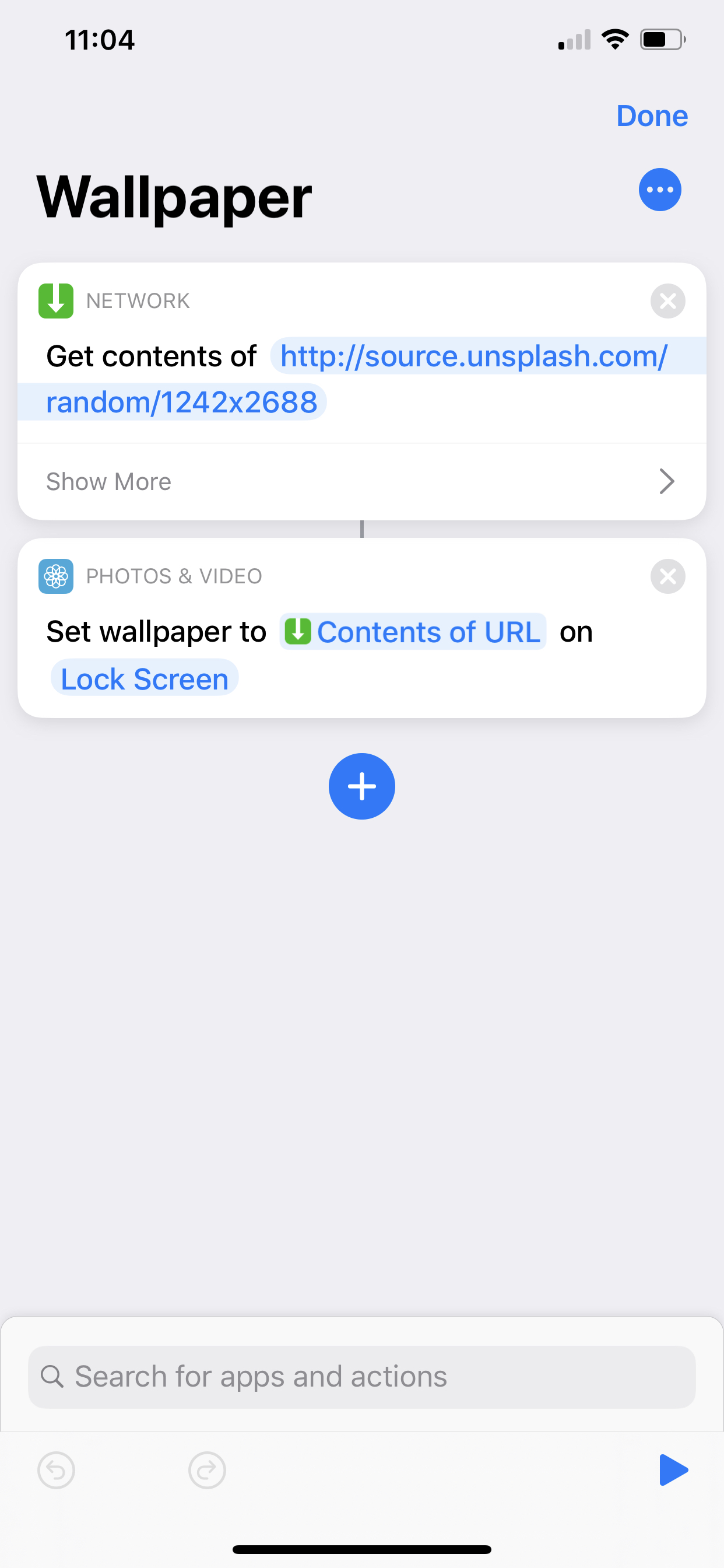Expand Show More options
This screenshot has height=1568, width=724.
click(108, 481)
